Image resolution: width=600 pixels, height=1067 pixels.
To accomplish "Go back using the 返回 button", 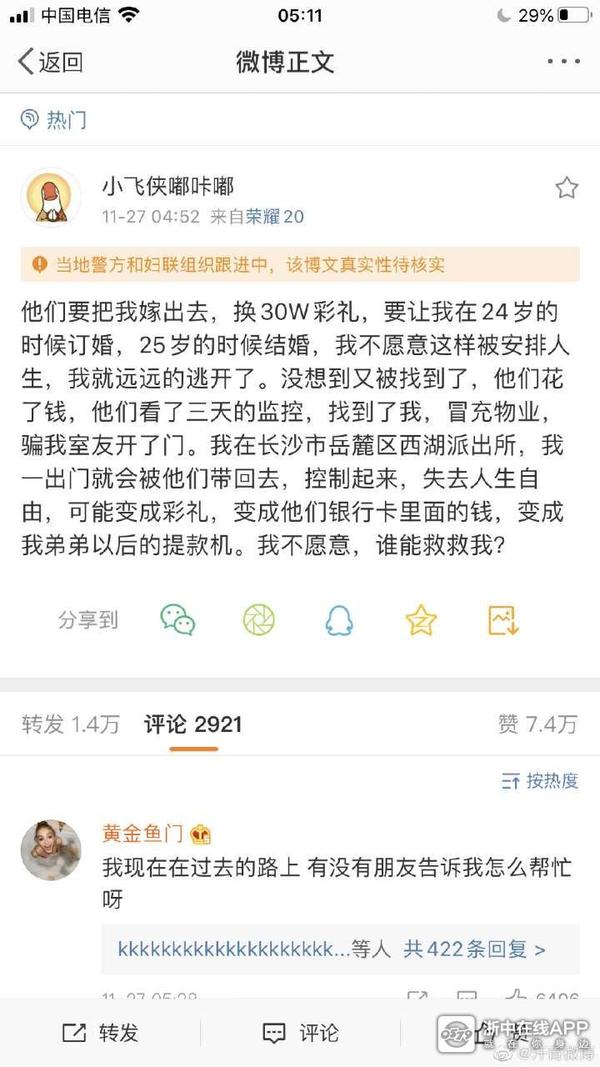I will click(50, 62).
